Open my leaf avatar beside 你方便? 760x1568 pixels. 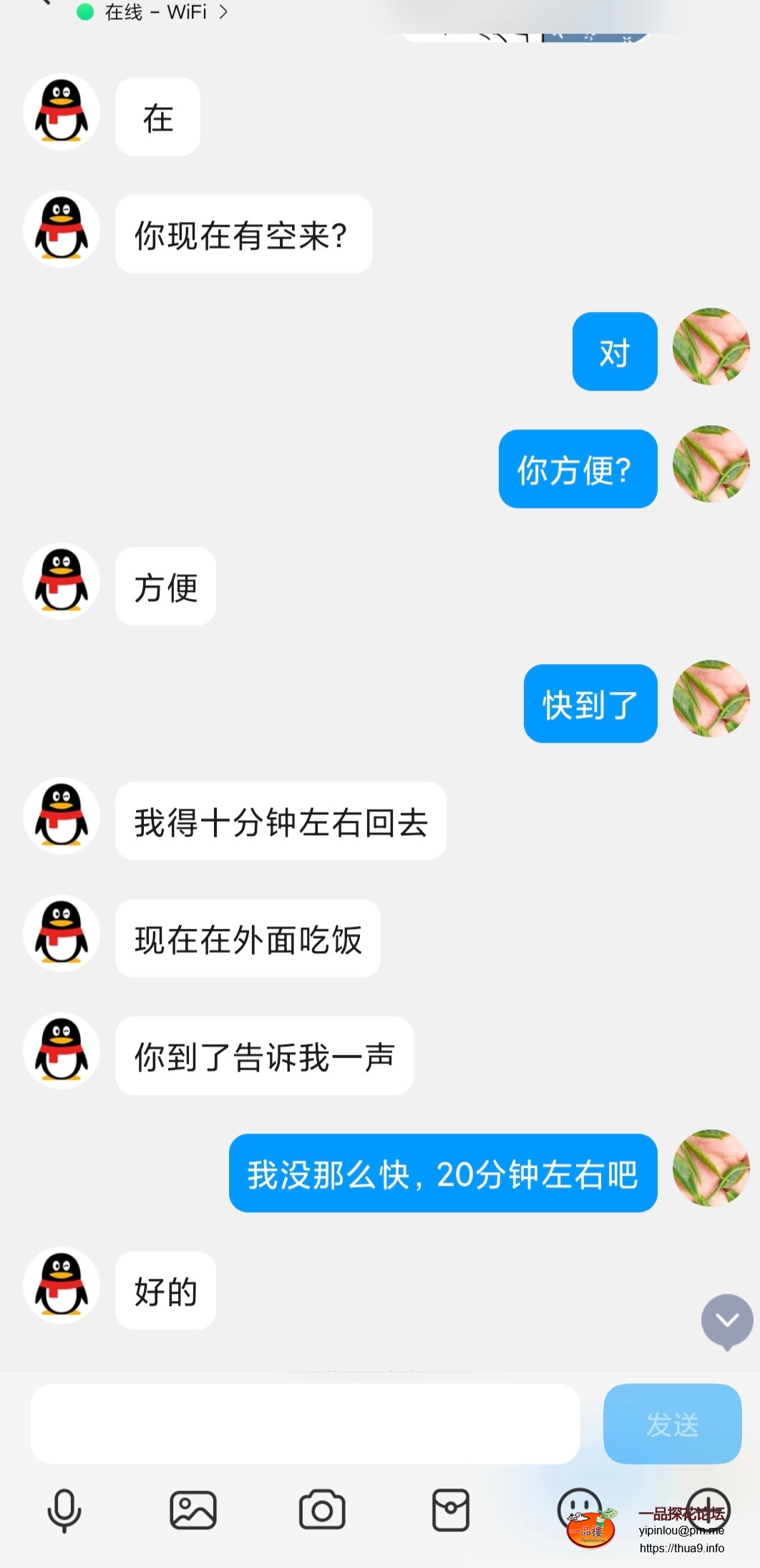[x=711, y=464]
